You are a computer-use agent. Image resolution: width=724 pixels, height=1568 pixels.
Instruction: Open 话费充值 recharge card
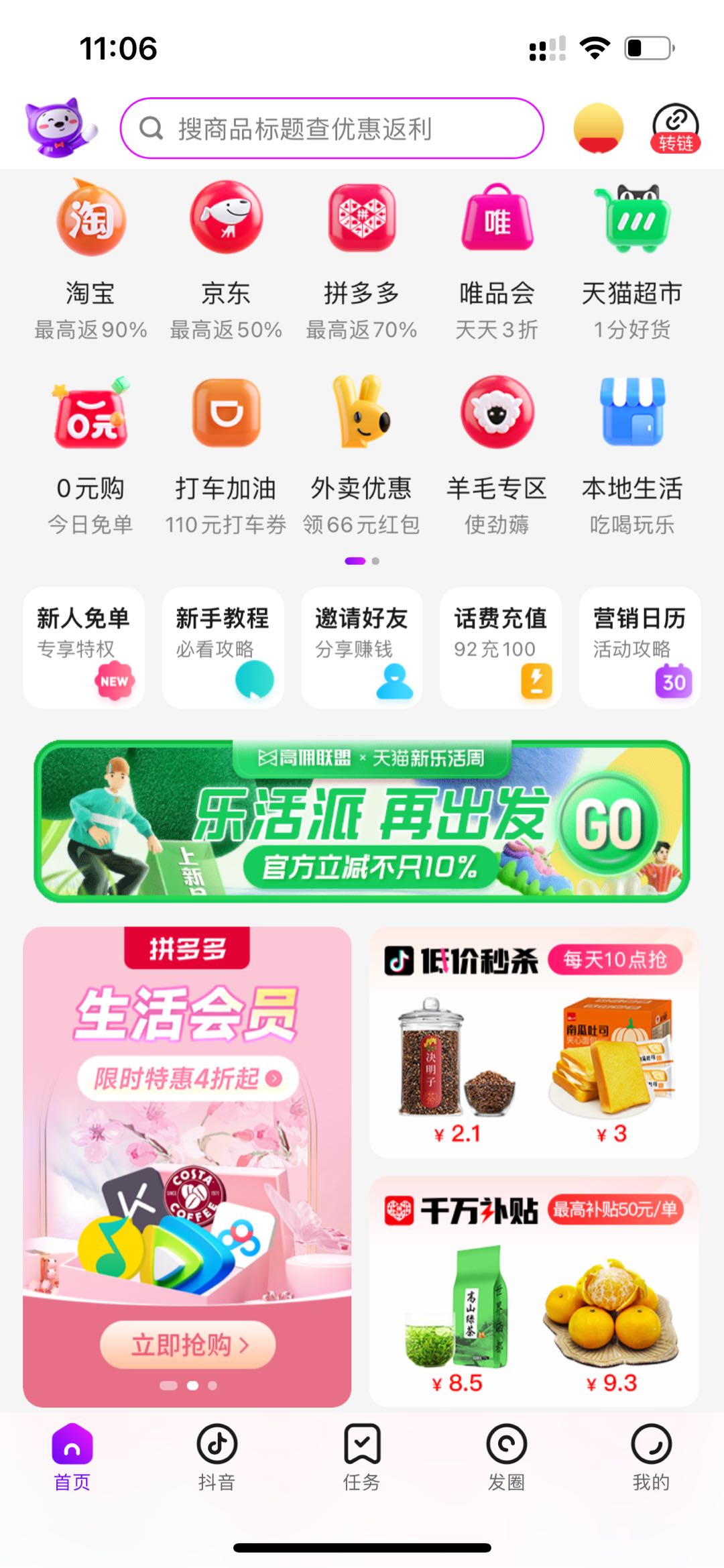(501, 647)
